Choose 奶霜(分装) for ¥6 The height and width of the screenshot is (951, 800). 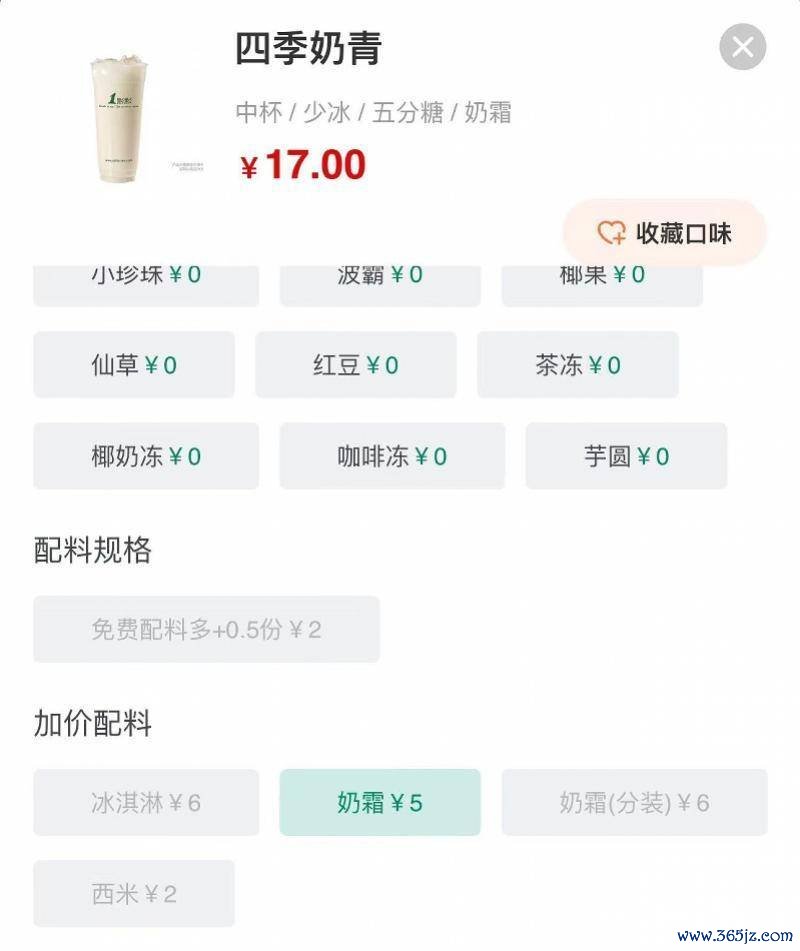click(634, 802)
